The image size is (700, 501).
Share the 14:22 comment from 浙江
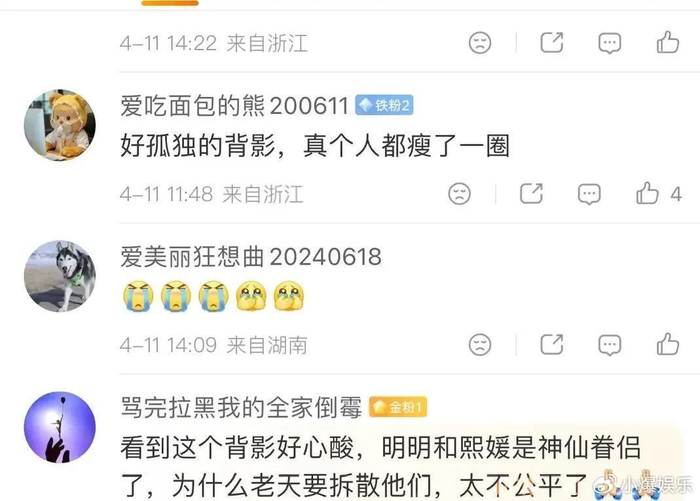pyautogui.click(x=552, y=43)
